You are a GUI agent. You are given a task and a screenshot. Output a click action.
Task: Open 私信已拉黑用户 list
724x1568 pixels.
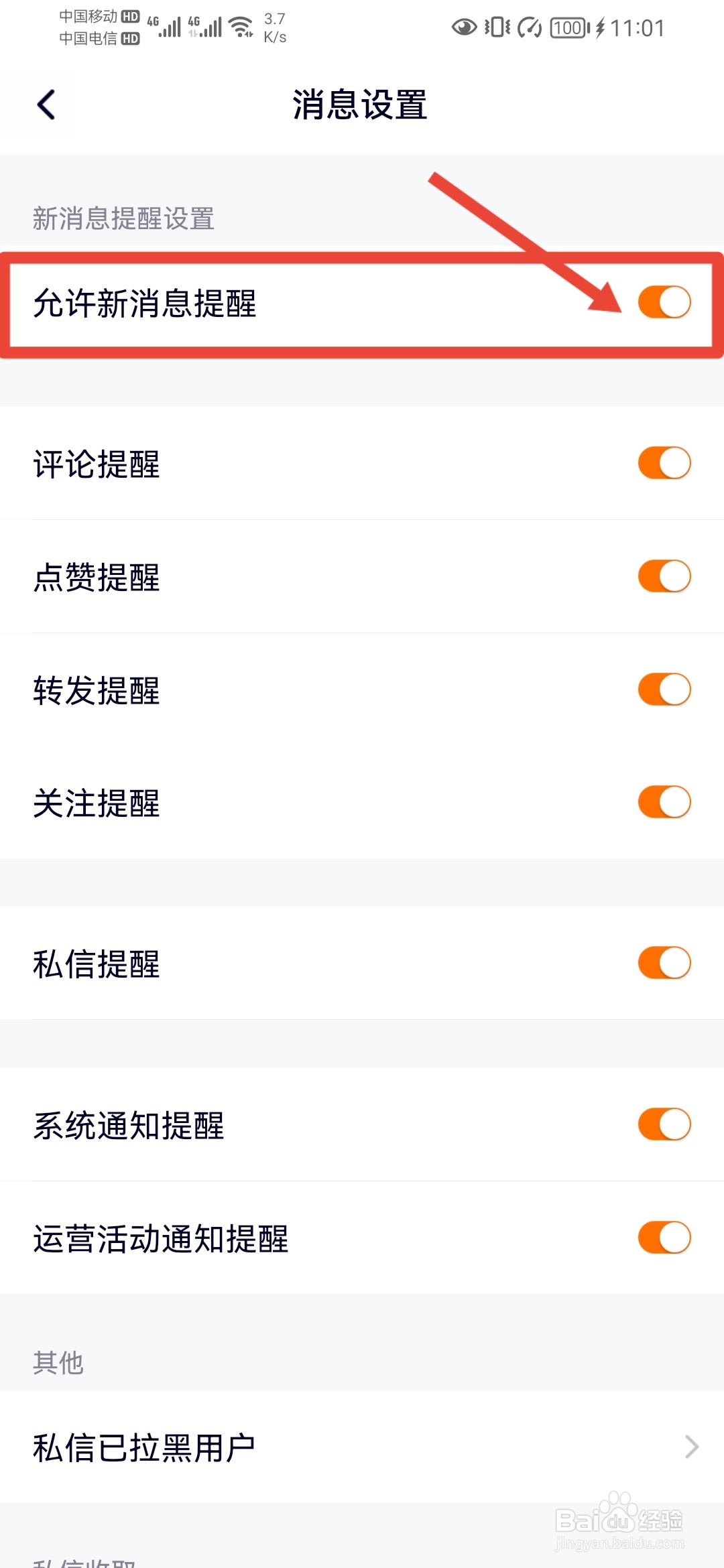362,1447
